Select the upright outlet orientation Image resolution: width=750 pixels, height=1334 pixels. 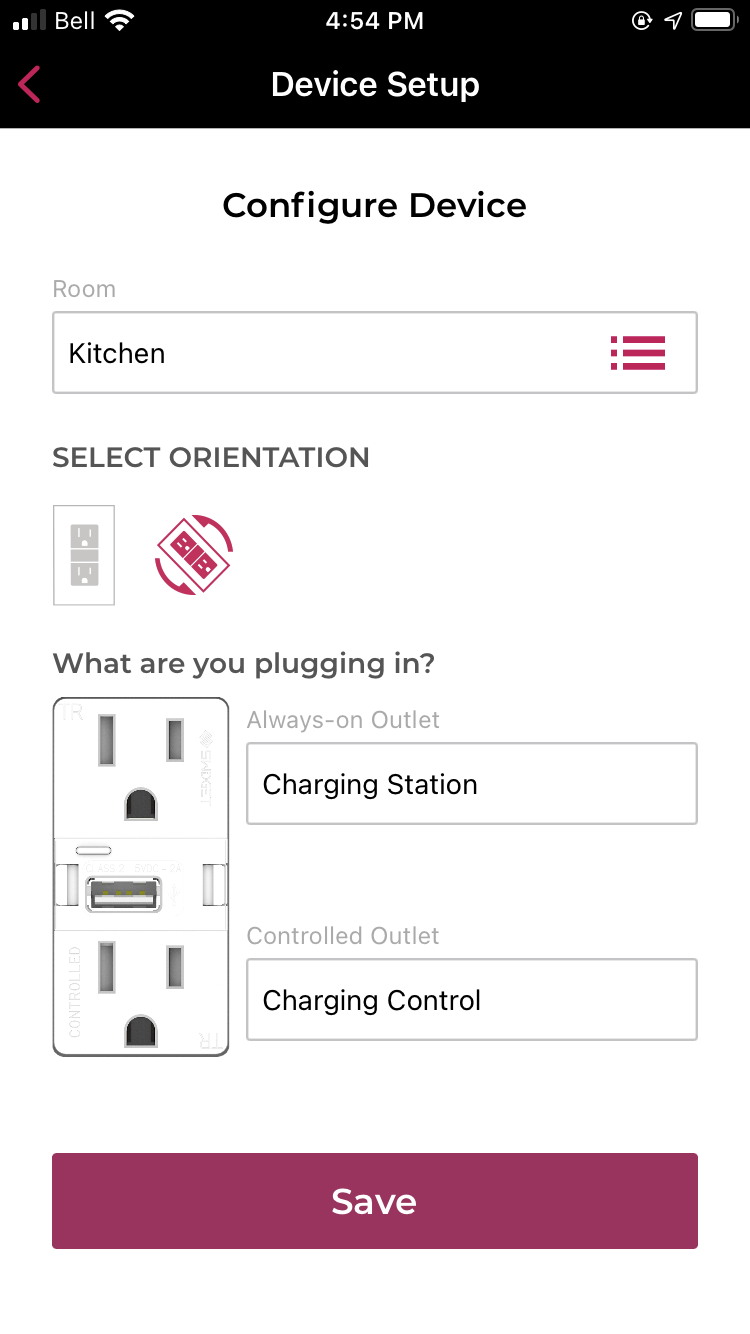tap(84, 555)
